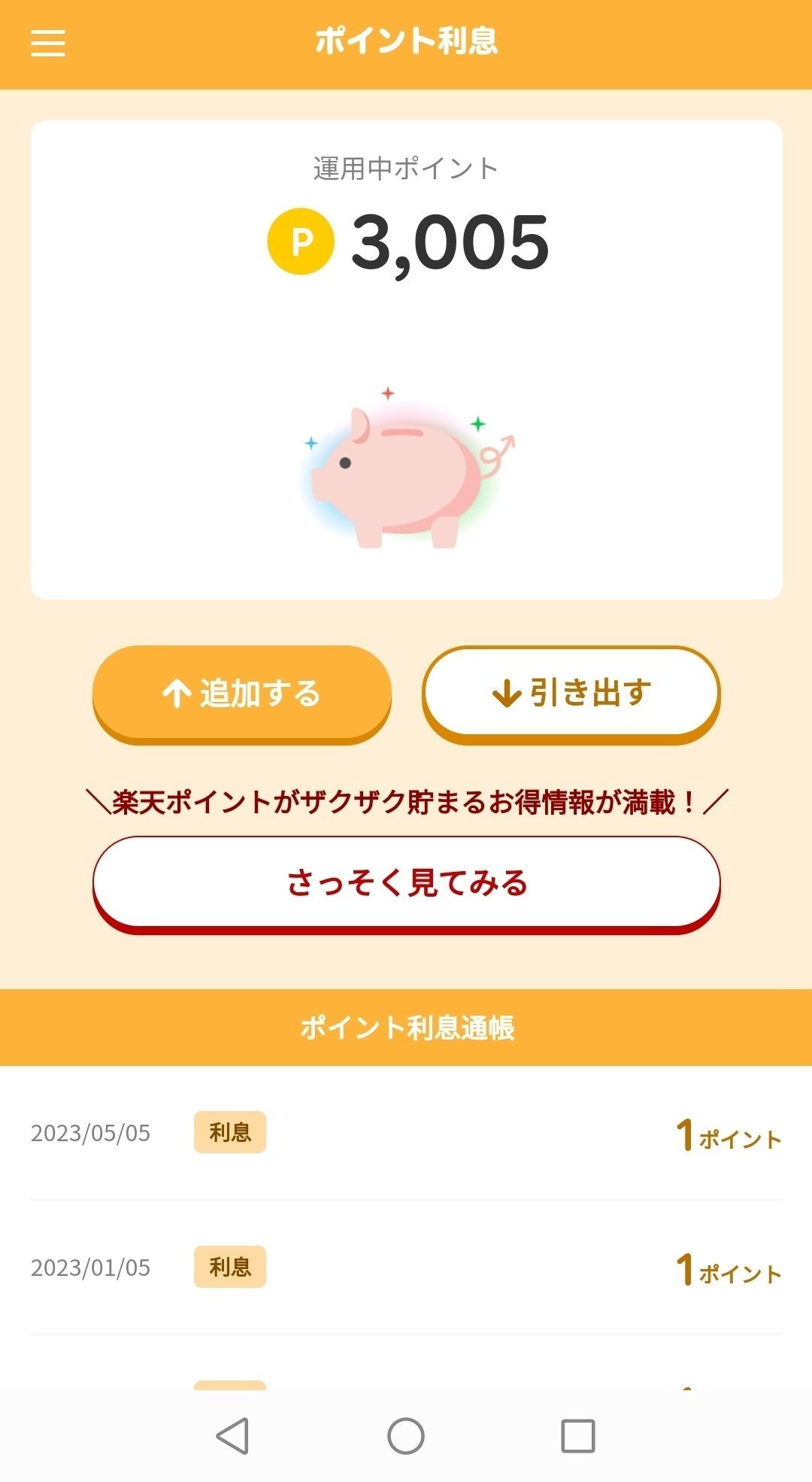Viewport: 812px width, 1482px height.
Task: Open the 2023/01/05 transaction row
Action: click(x=406, y=1268)
